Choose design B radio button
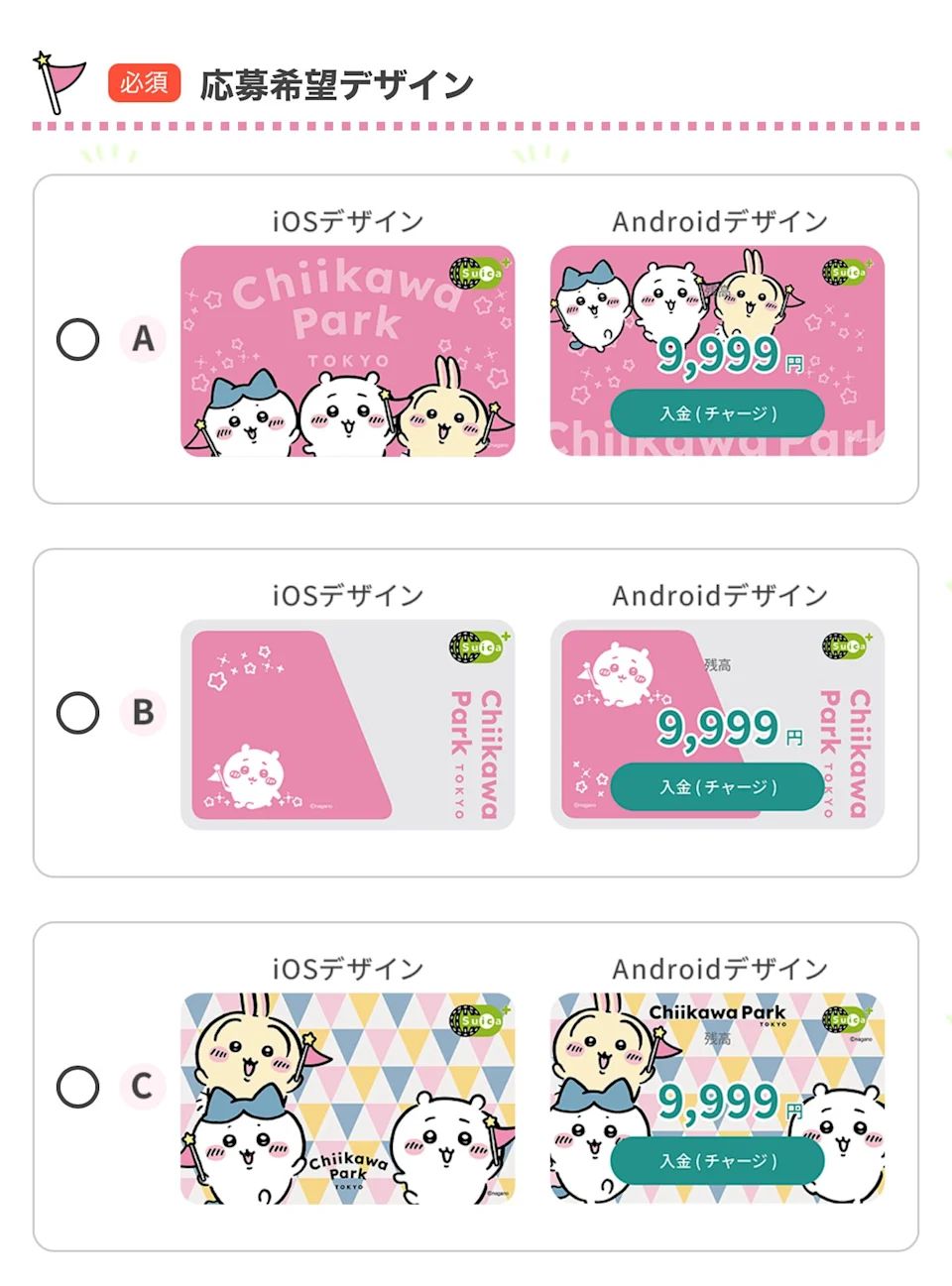The height and width of the screenshot is (1286, 952). [x=78, y=713]
